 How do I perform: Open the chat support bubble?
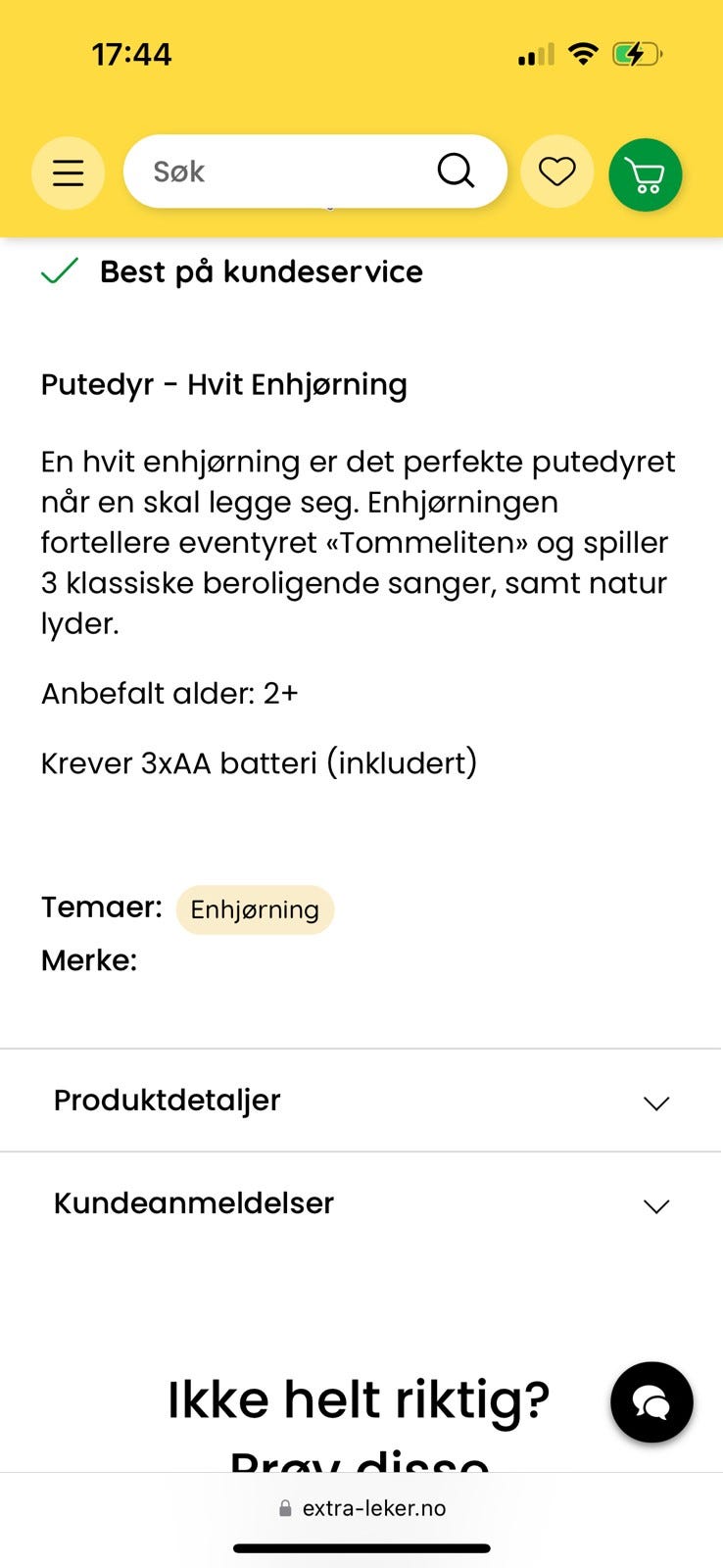[x=651, y=1401]
